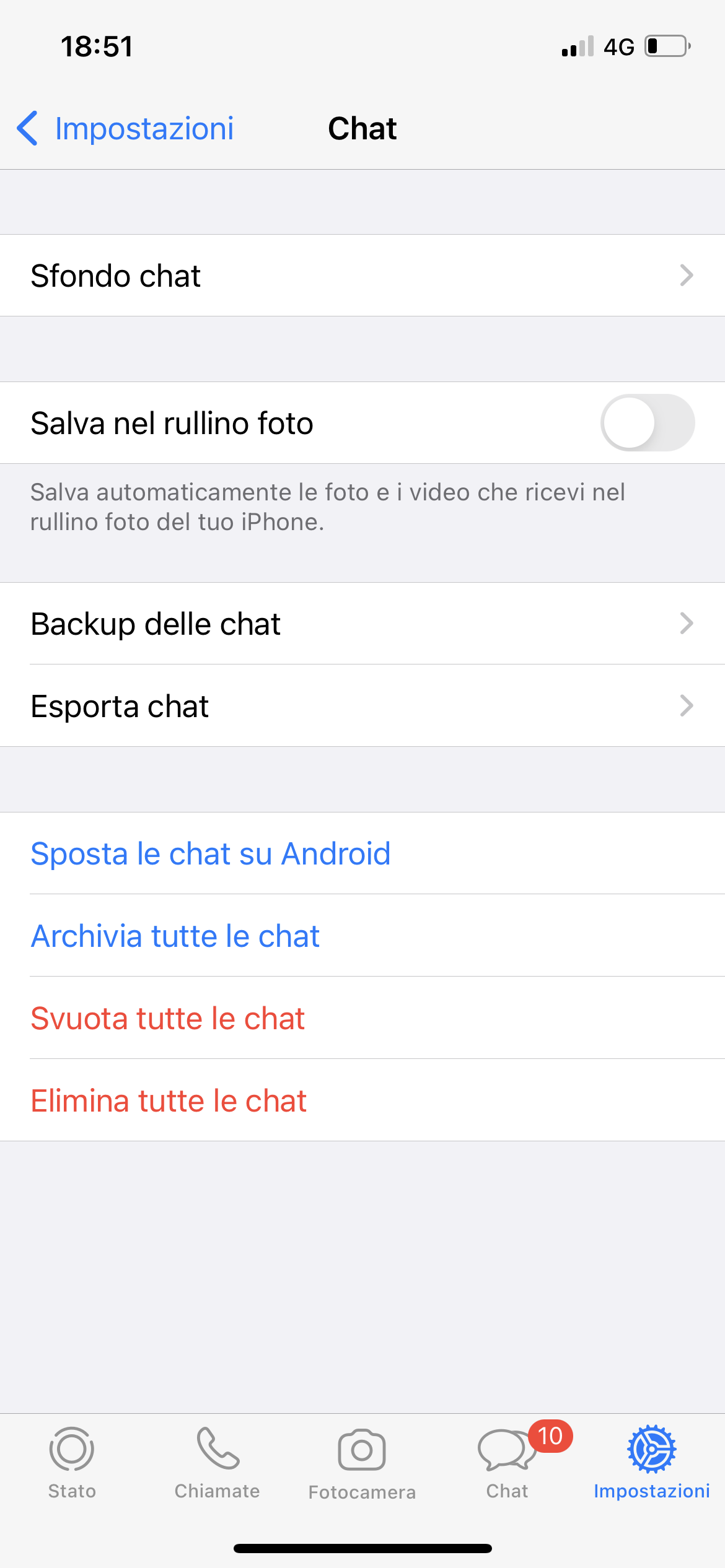This screenshot has width=725, height=1568.
Task: Open the Esporta chat screen
Action: [362, 705]
